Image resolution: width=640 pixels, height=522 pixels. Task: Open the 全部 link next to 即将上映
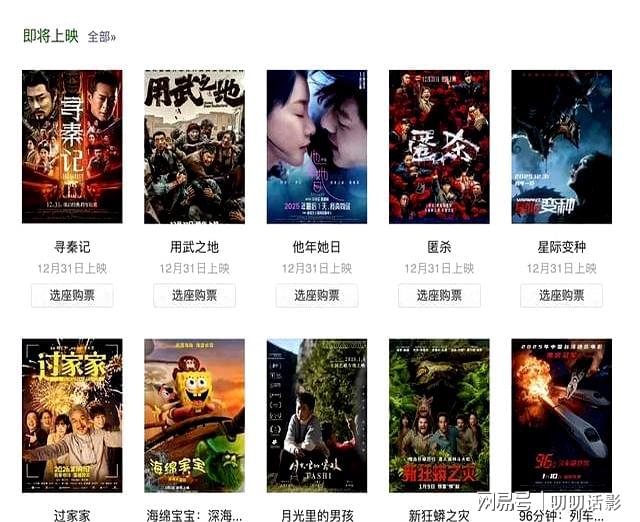pos(101,37)
